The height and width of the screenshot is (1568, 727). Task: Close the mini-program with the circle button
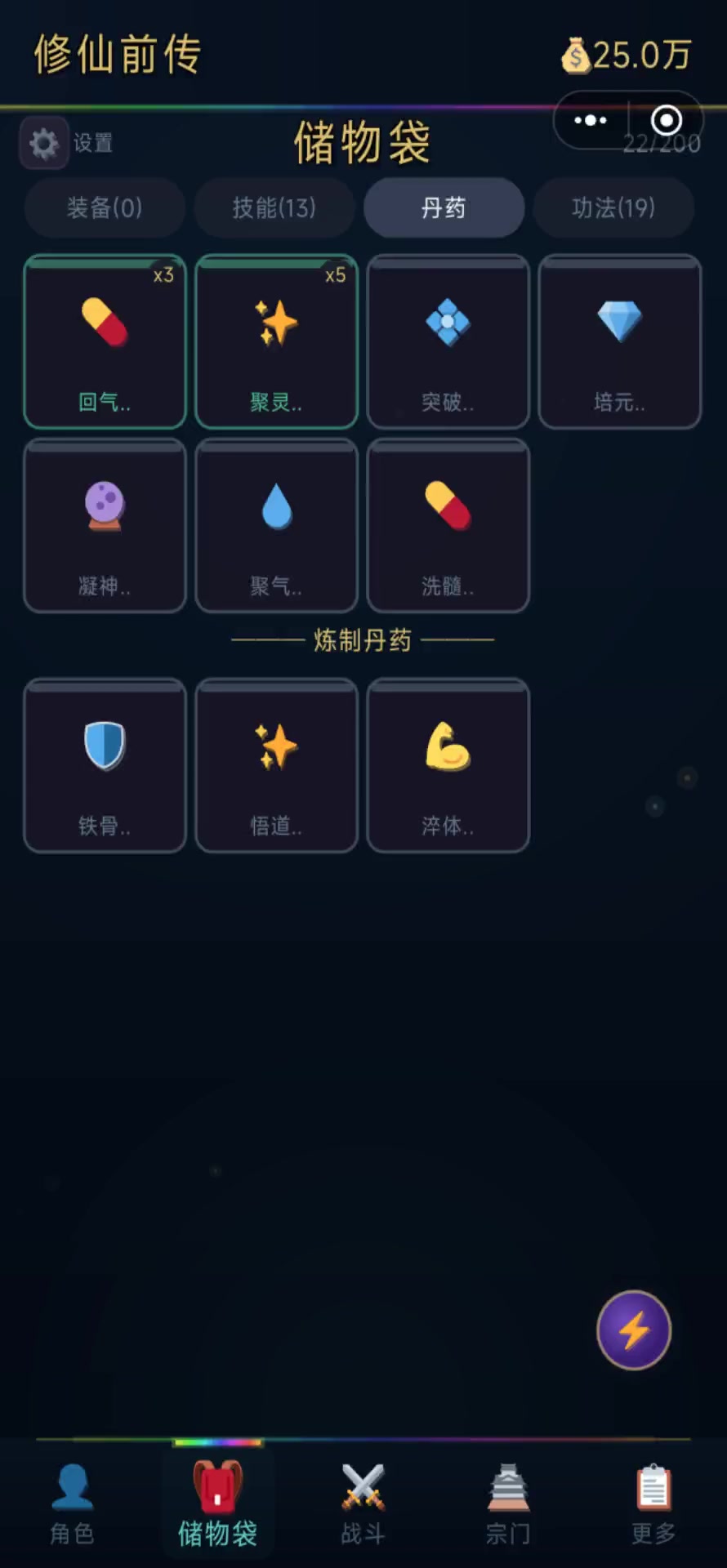666,121
